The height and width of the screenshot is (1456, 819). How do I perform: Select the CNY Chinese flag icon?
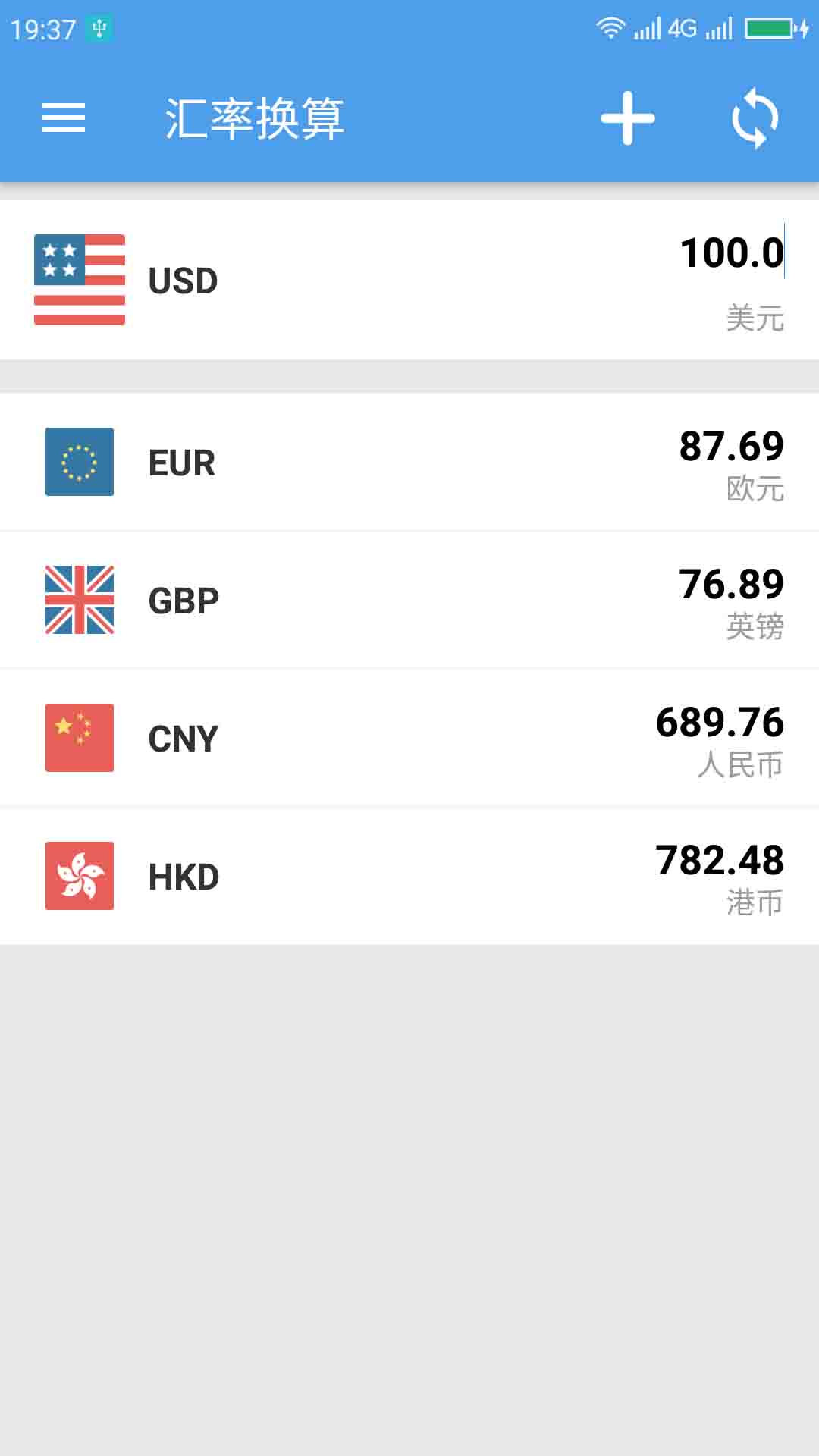[79, 737]
